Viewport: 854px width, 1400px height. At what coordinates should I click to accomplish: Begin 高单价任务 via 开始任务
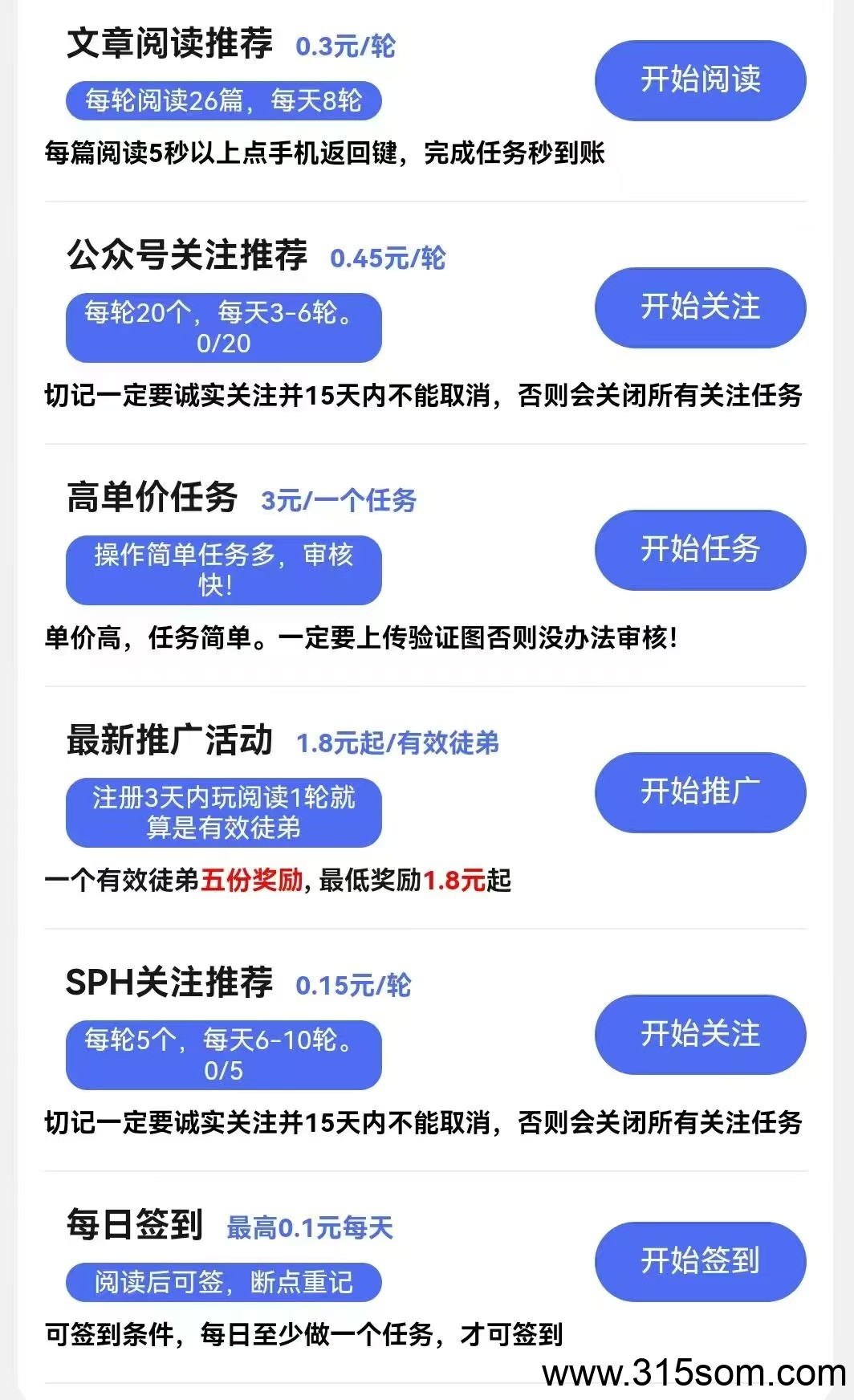tap(700, 550)
